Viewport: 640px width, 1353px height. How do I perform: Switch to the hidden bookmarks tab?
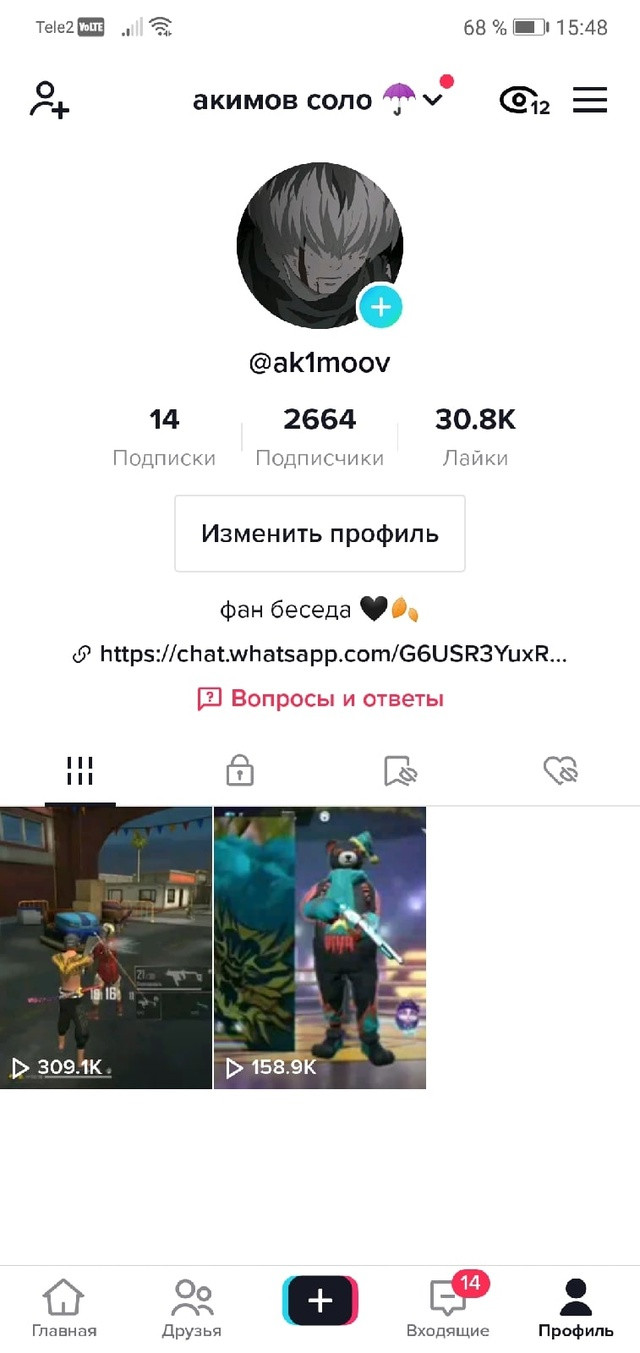(400, 770)
